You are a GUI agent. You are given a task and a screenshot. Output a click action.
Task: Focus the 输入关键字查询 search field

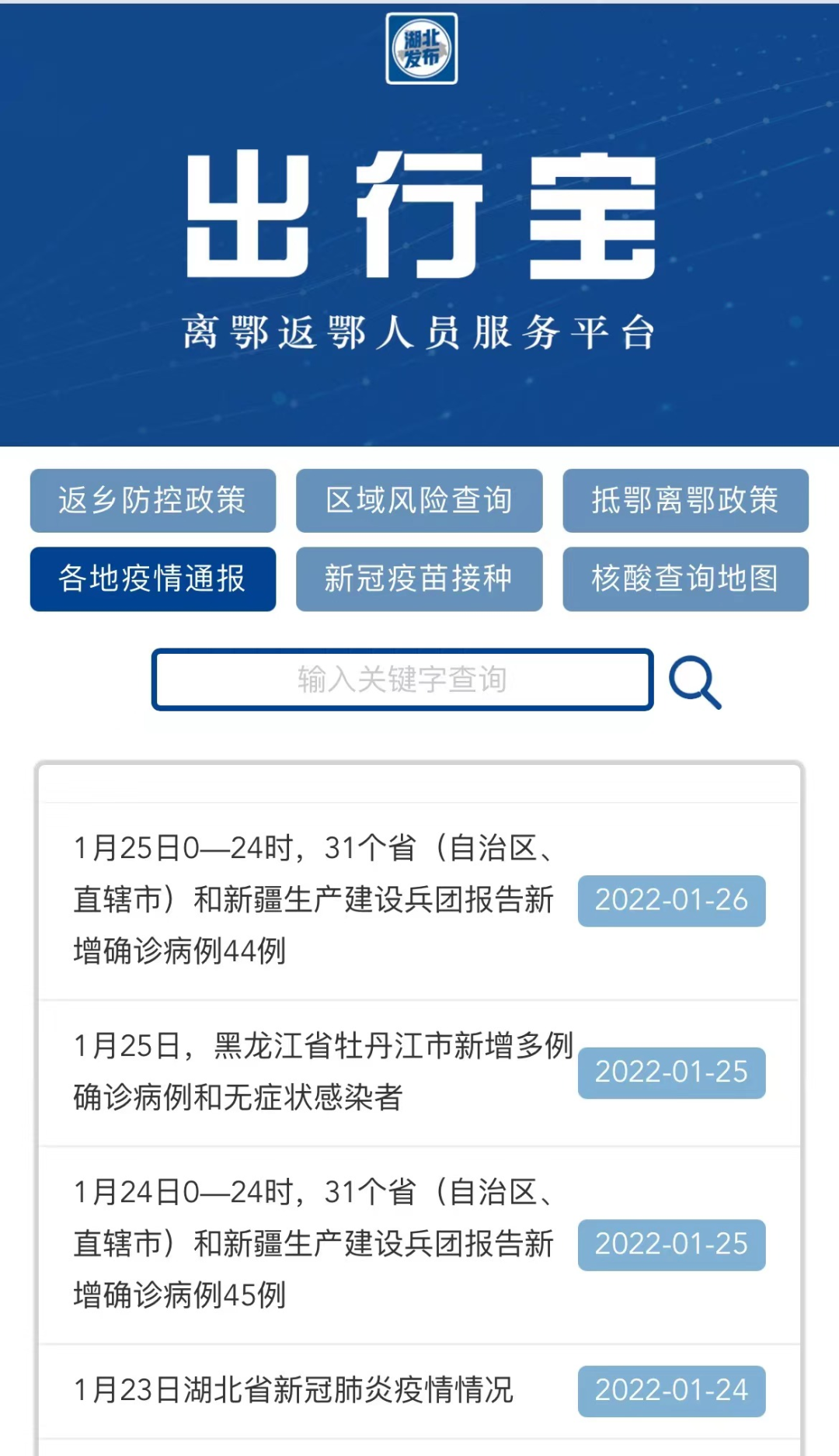coord(402,679)
